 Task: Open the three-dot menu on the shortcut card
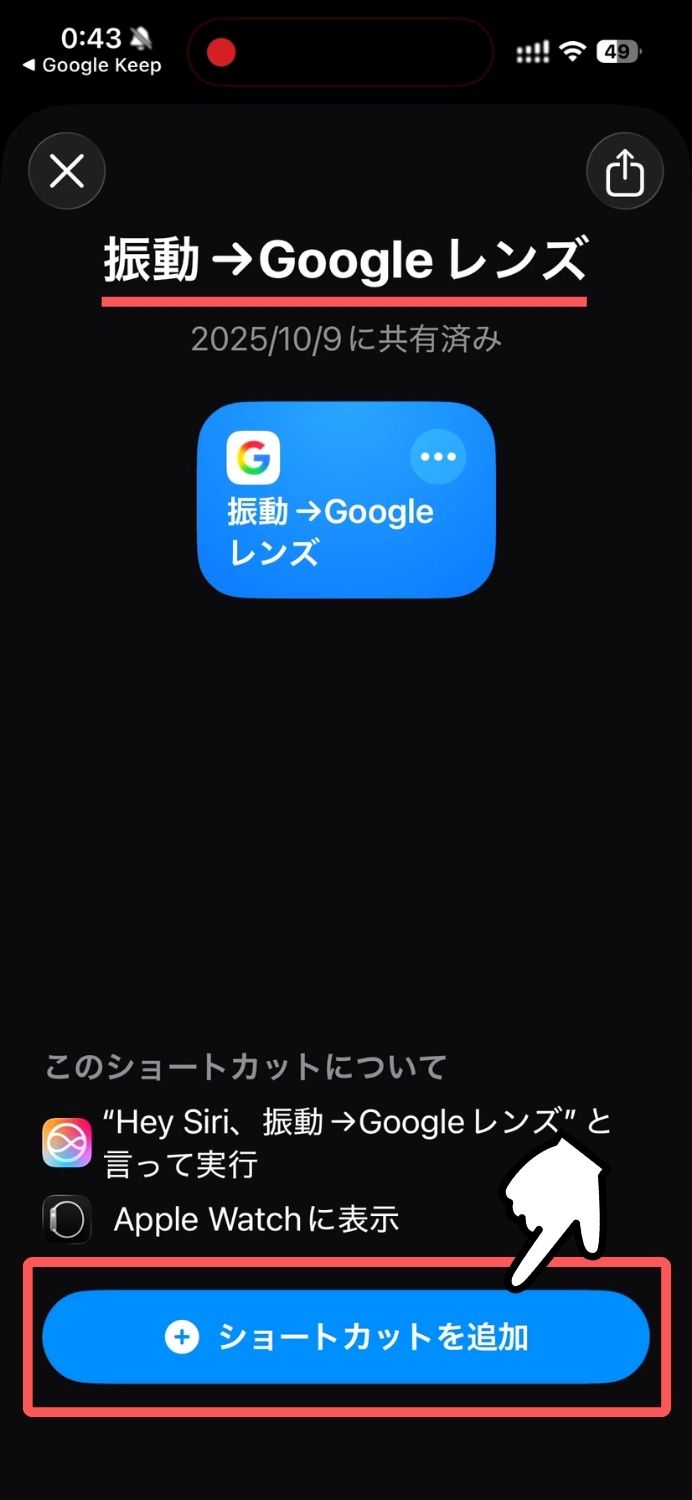pyautogui.click(x=438, y=457)
